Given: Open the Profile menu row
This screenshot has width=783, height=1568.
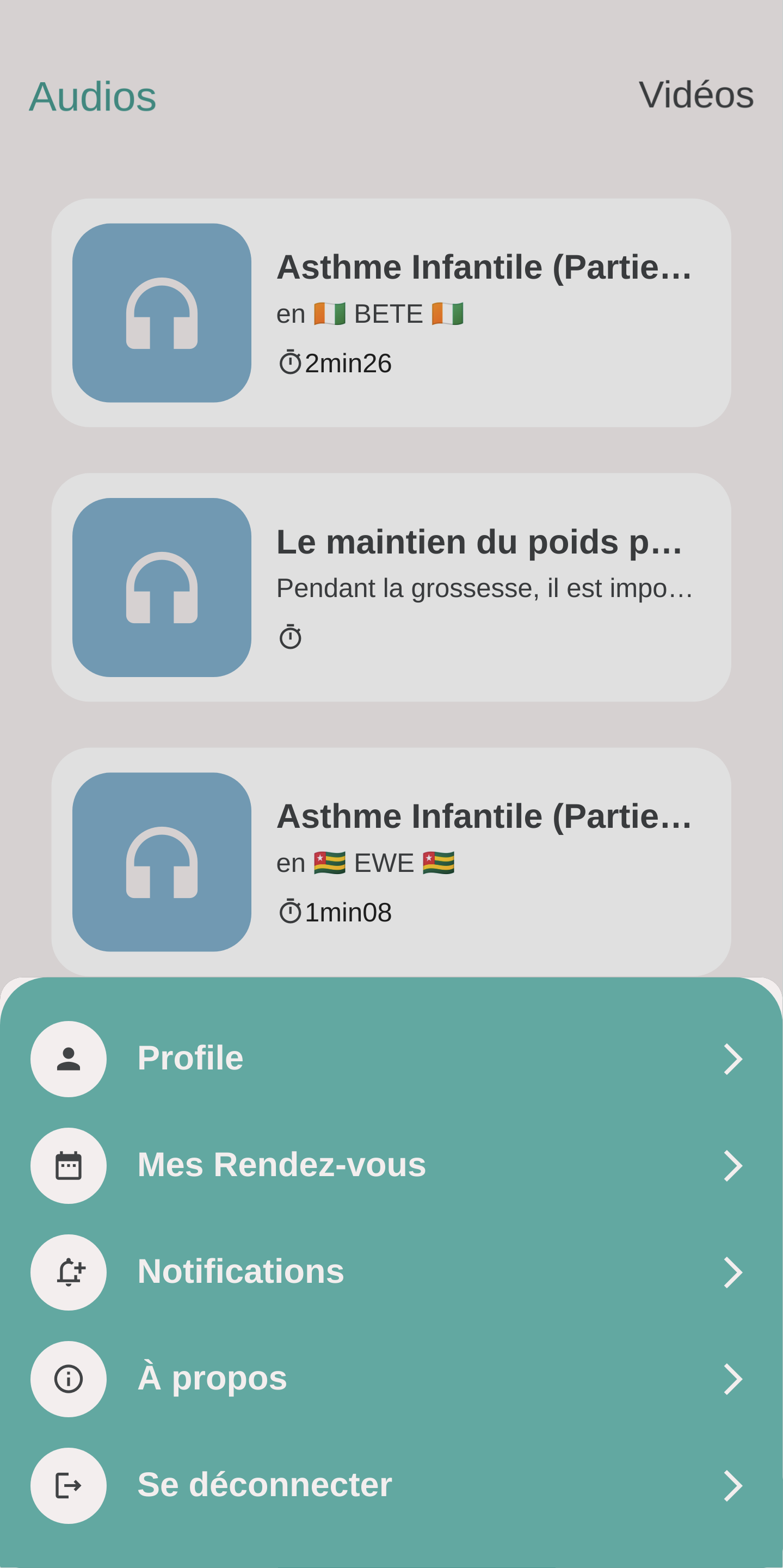Looking at the screenshot, I should (391, 1059).
